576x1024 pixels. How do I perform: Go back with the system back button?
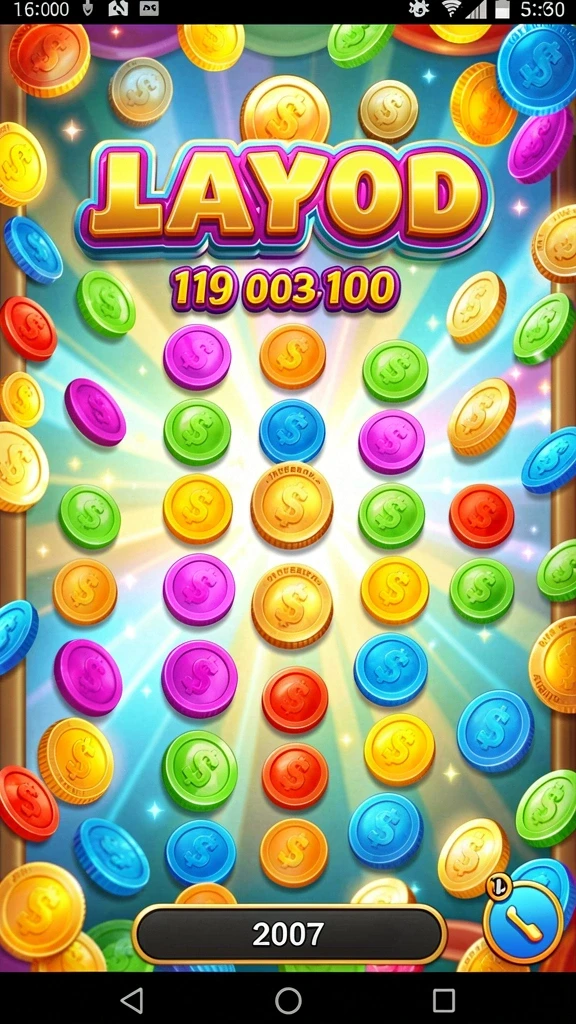pos(133,1000)
